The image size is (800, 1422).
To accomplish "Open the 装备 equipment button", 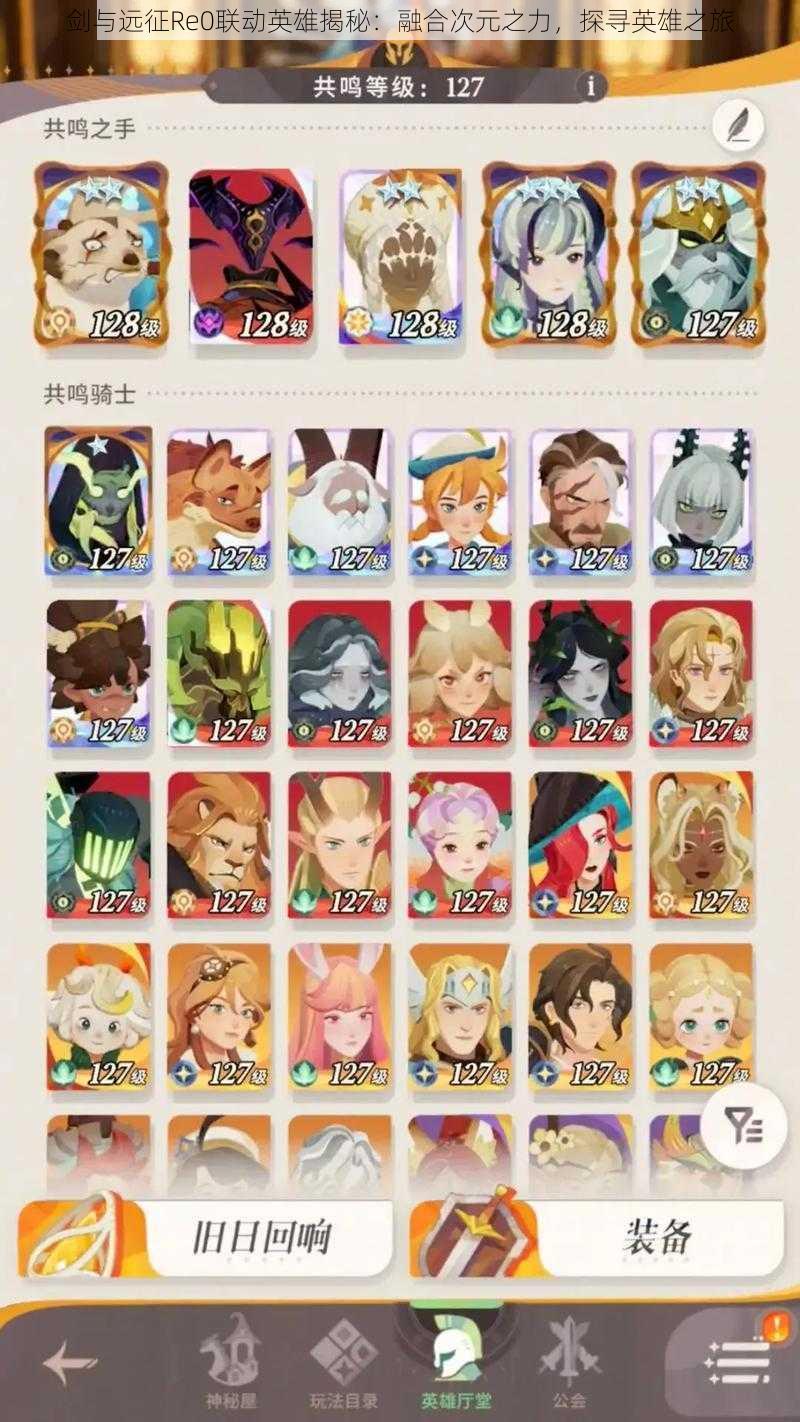I will 598,1240.
